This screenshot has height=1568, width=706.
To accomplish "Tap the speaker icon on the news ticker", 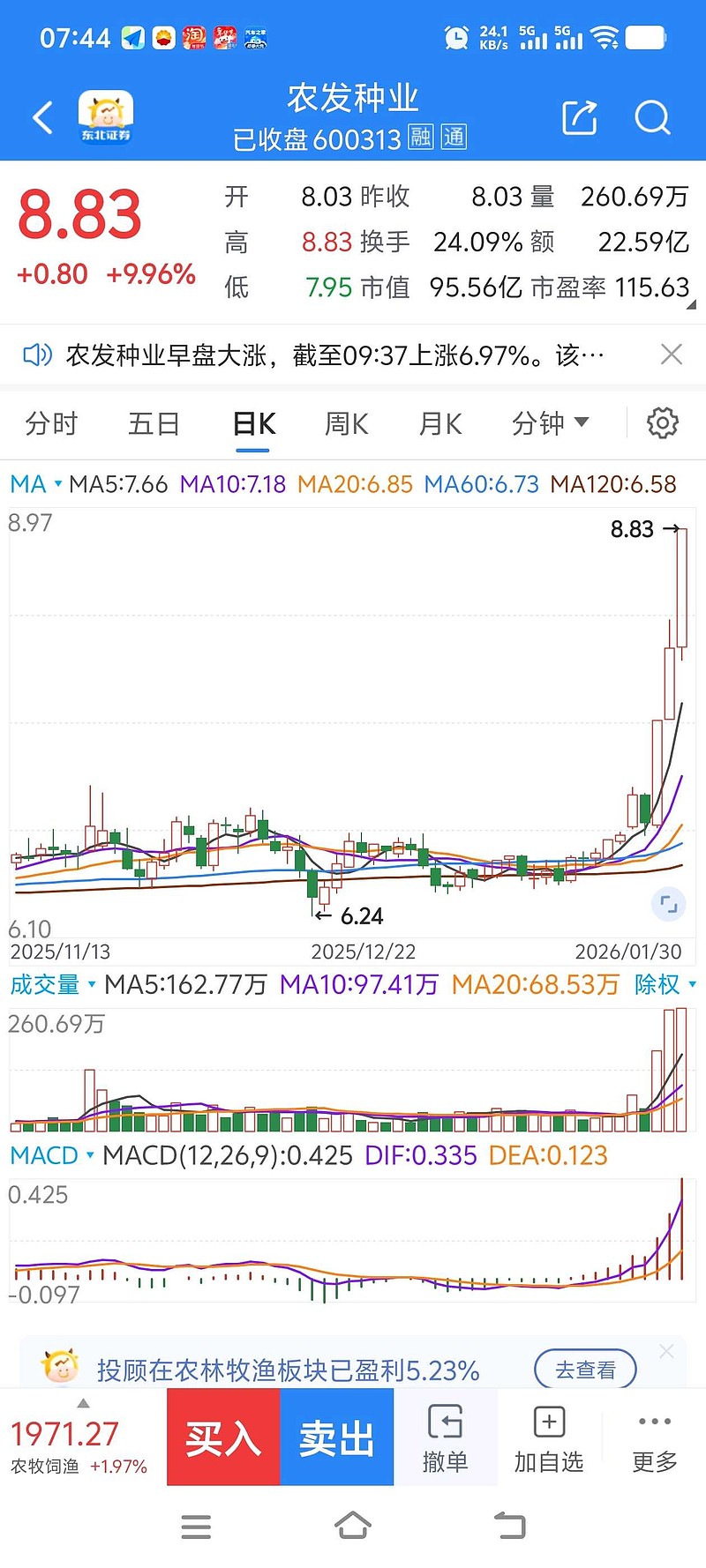I will pyautogui.click(x=36, y=353).
